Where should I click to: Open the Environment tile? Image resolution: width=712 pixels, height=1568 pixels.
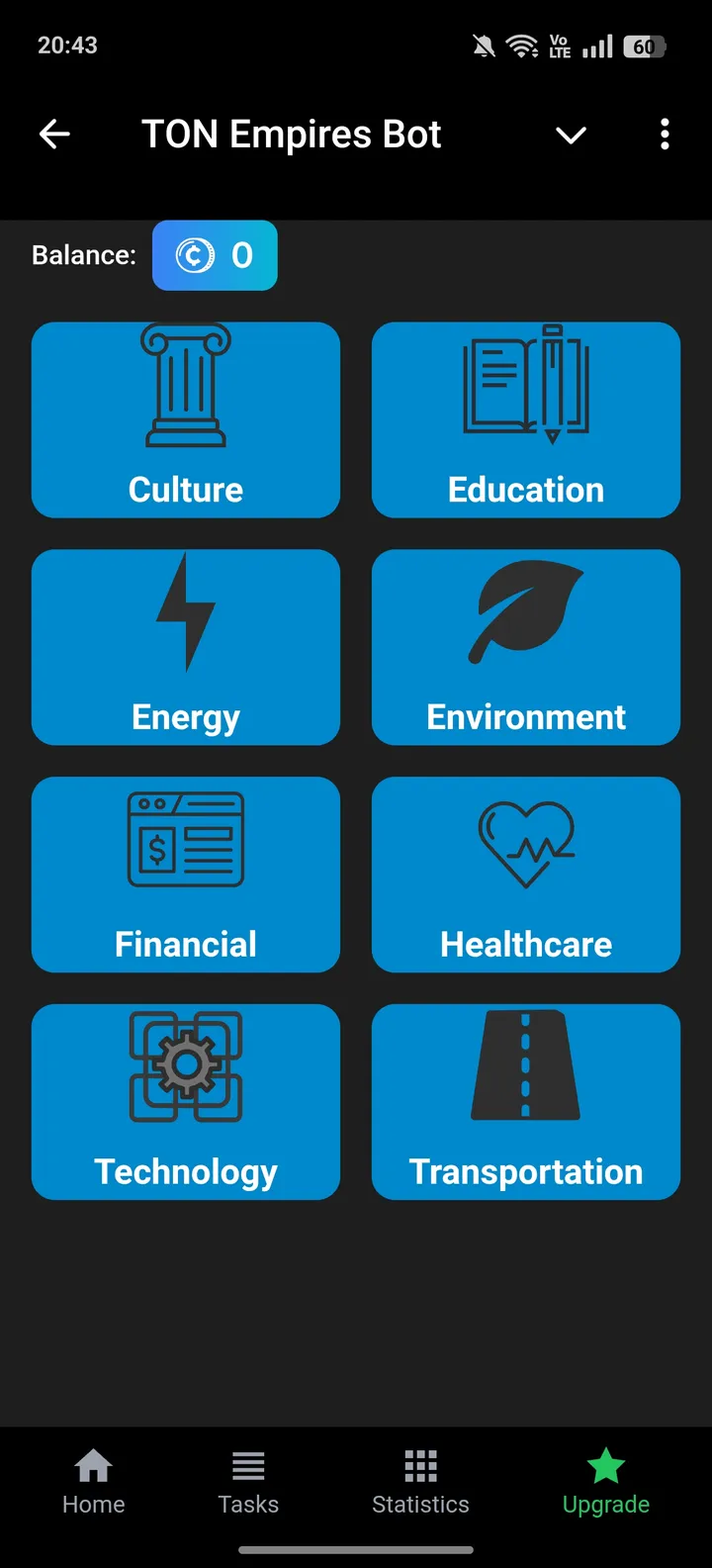coord(526,647)
